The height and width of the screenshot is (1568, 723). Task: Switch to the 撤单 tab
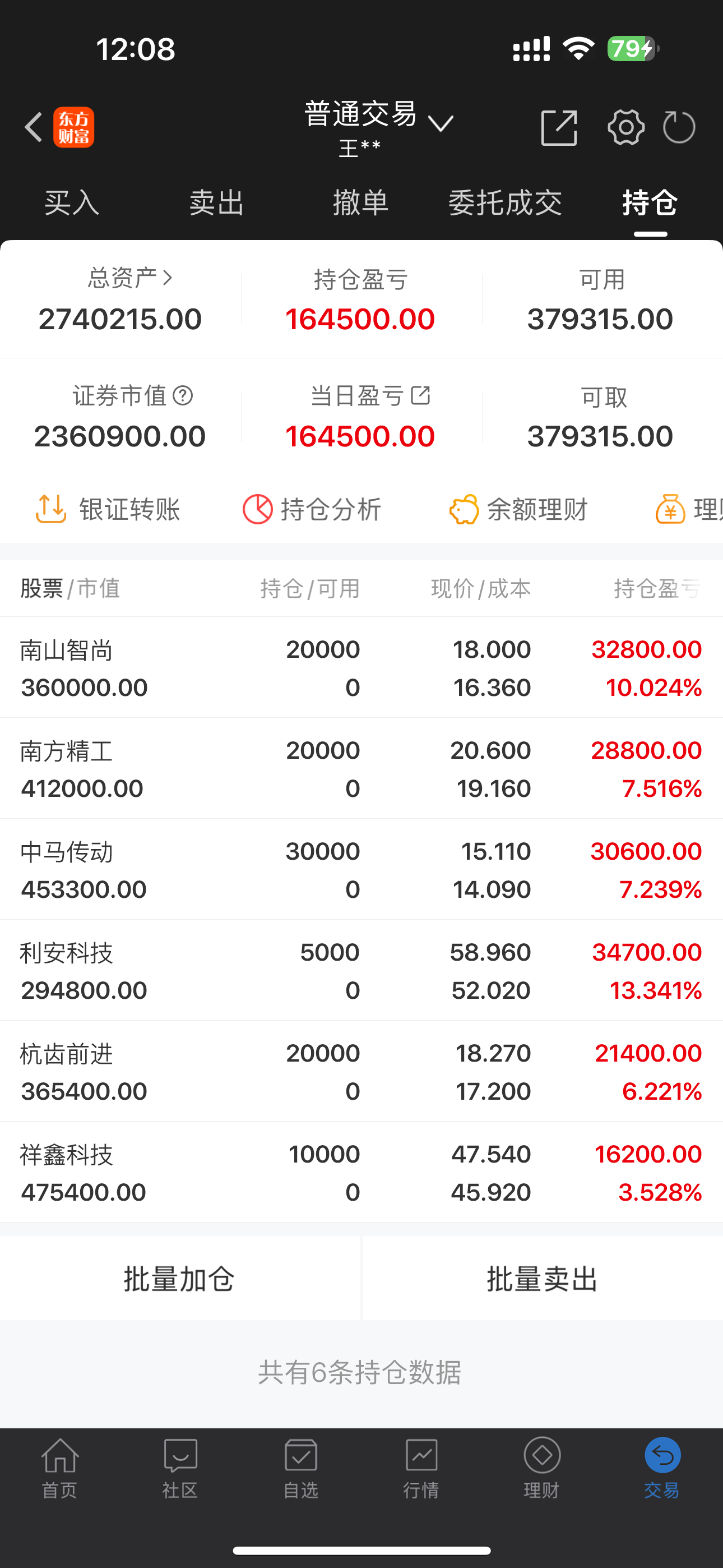(x=361, y=202)
